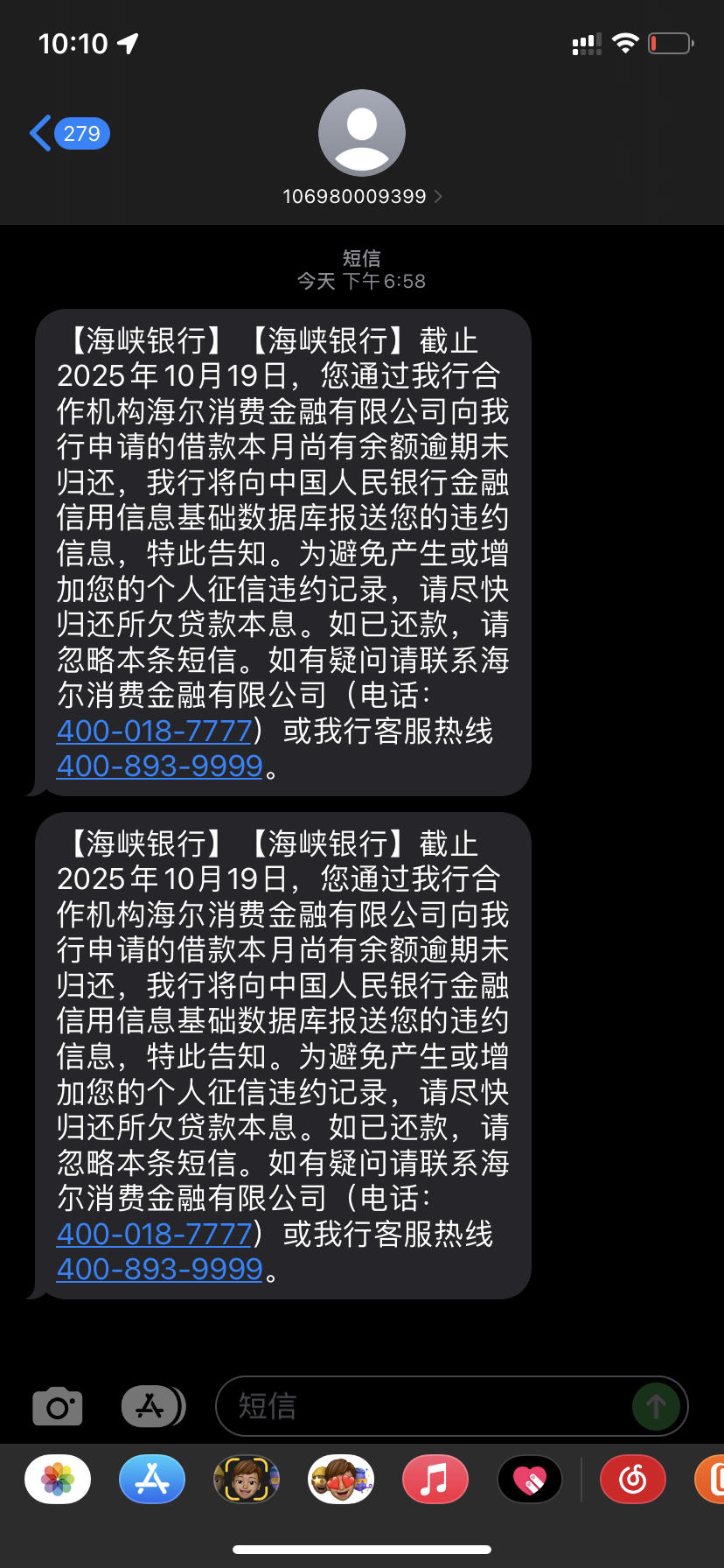
Task: Call 400-018-7777 in the first message
Action: [x=155, y=731]
